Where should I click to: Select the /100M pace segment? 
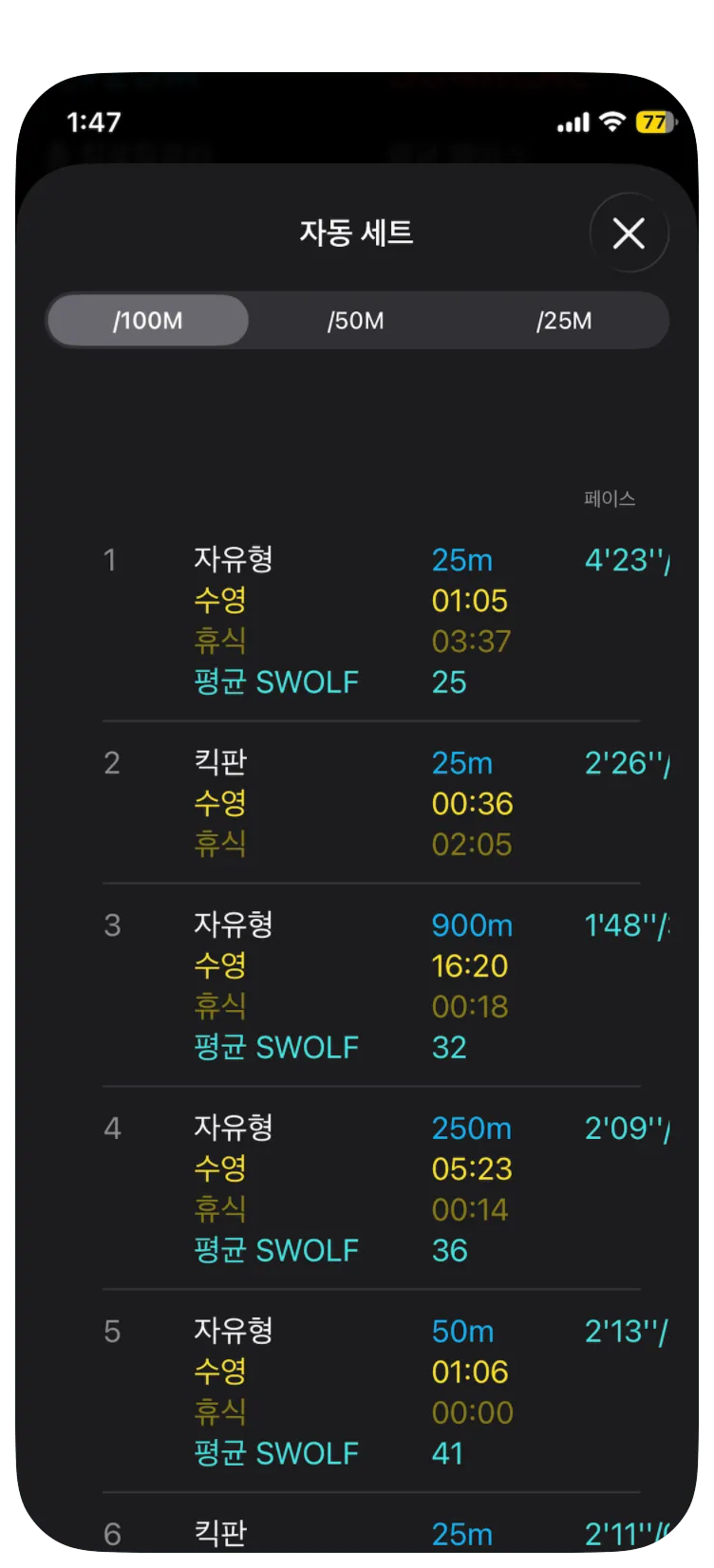coord(148,321)
